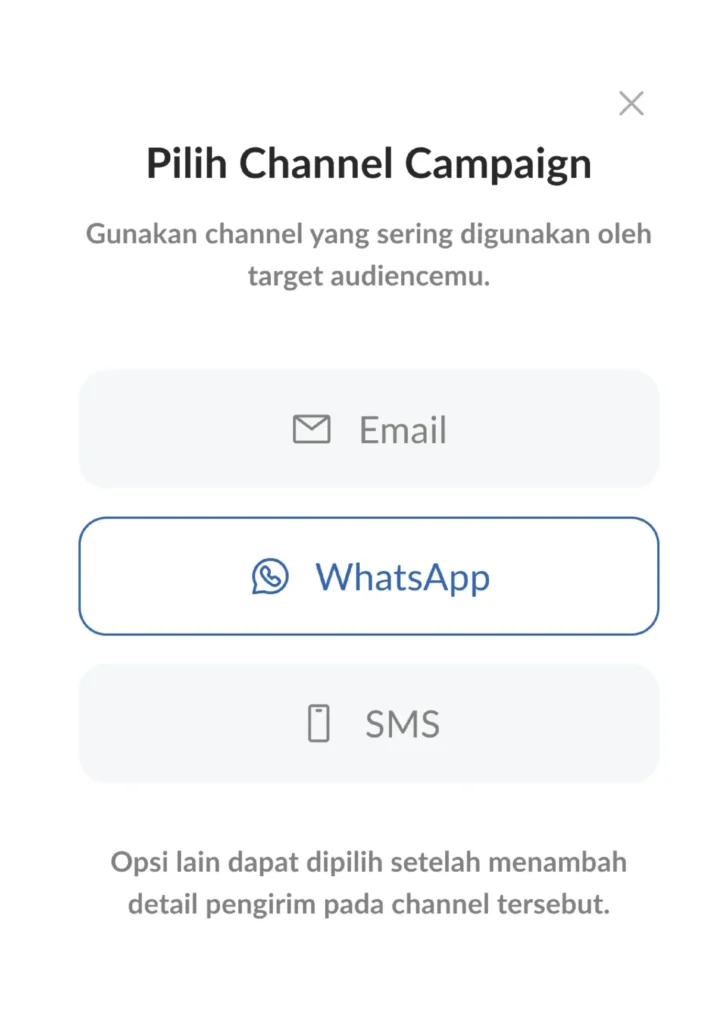Pick the SMS channel option

[368, 724]
